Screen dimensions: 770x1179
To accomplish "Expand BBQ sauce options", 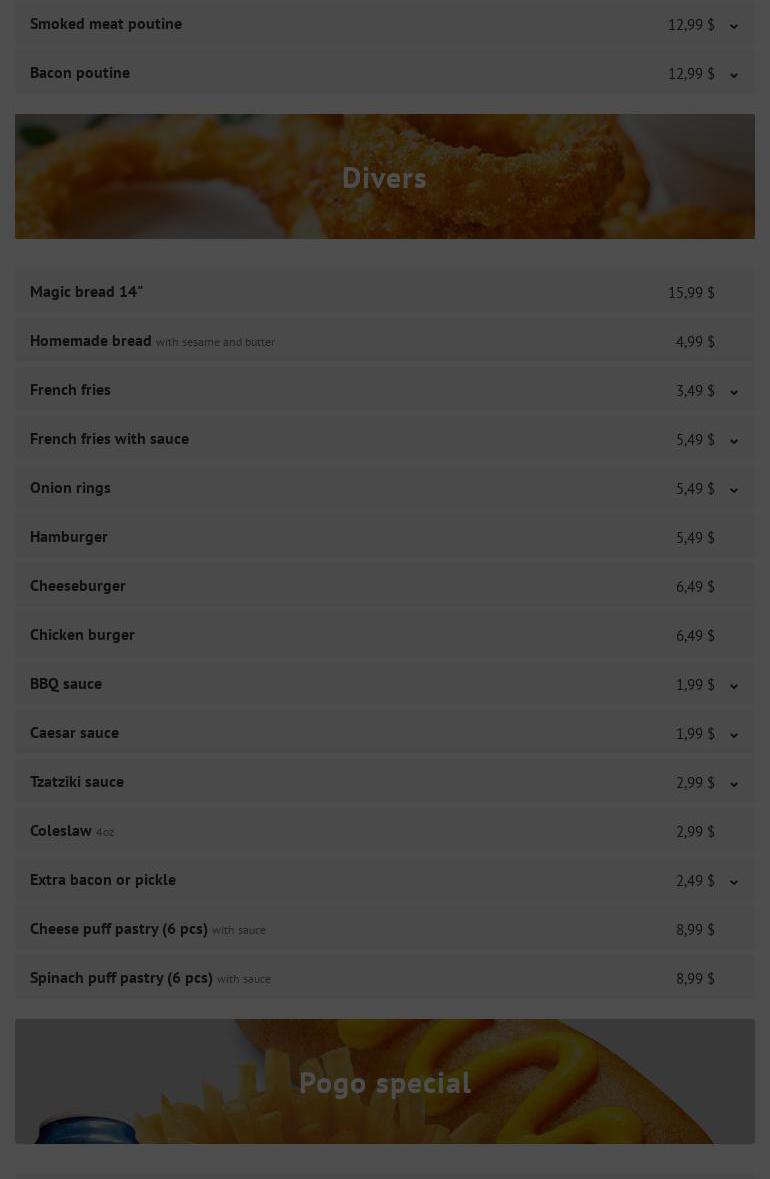I will tap(733, 686).
